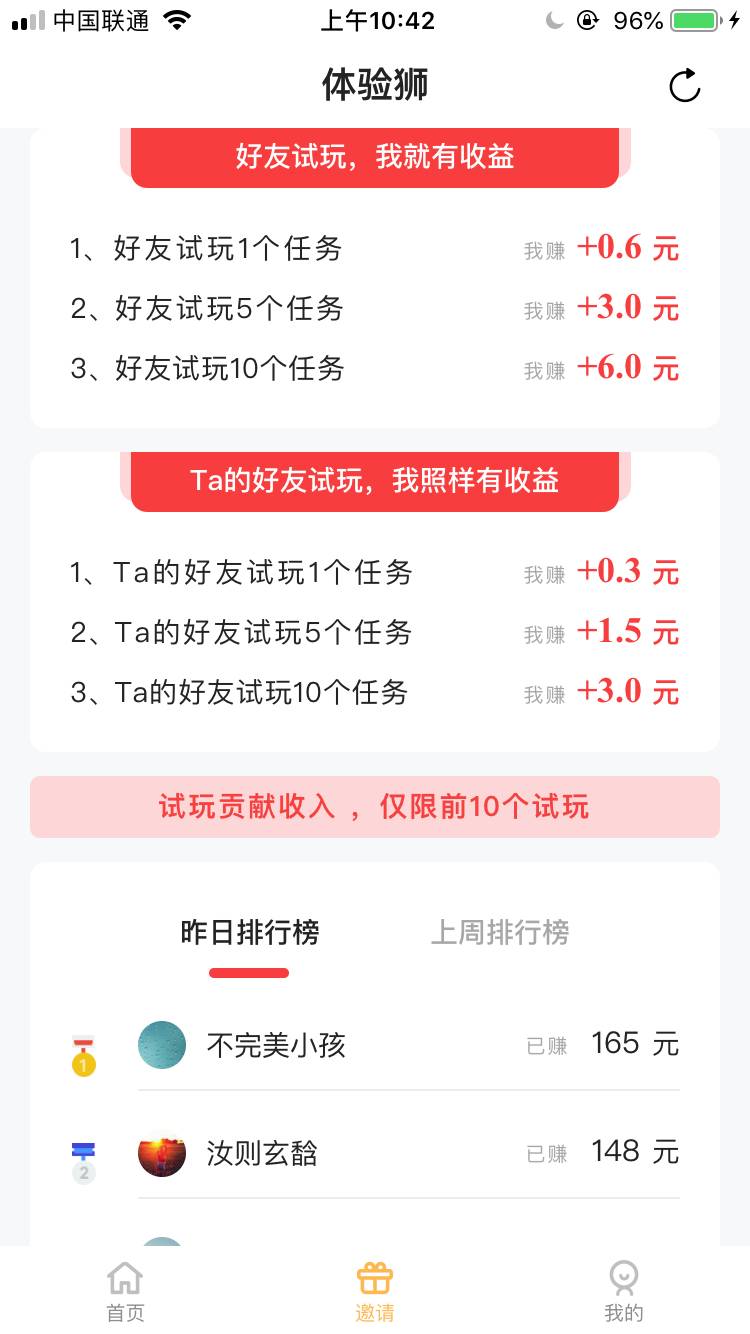The height and width of the screenshot is (1334, 750).
Task: Open the 我的 profile tab
Action: point(624,1290)
